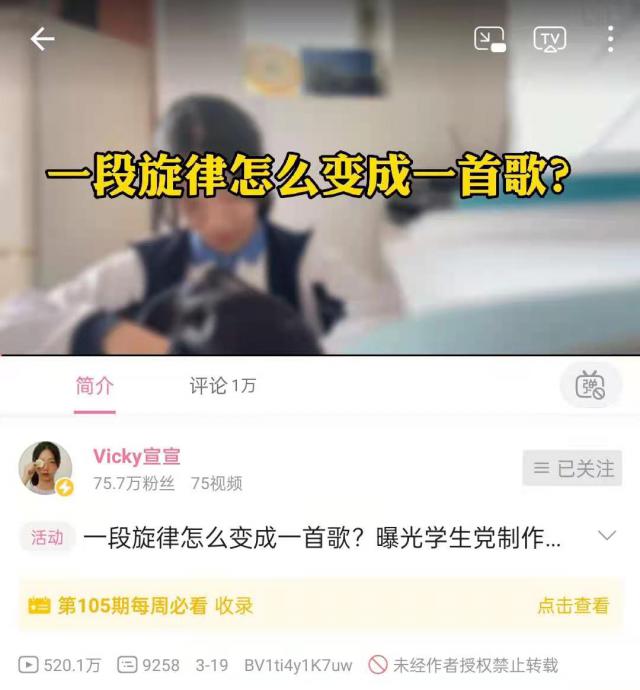This screenshot has height=690, width=640.
Task: Switch to the 评论 tab
Action: click(223, 386)
